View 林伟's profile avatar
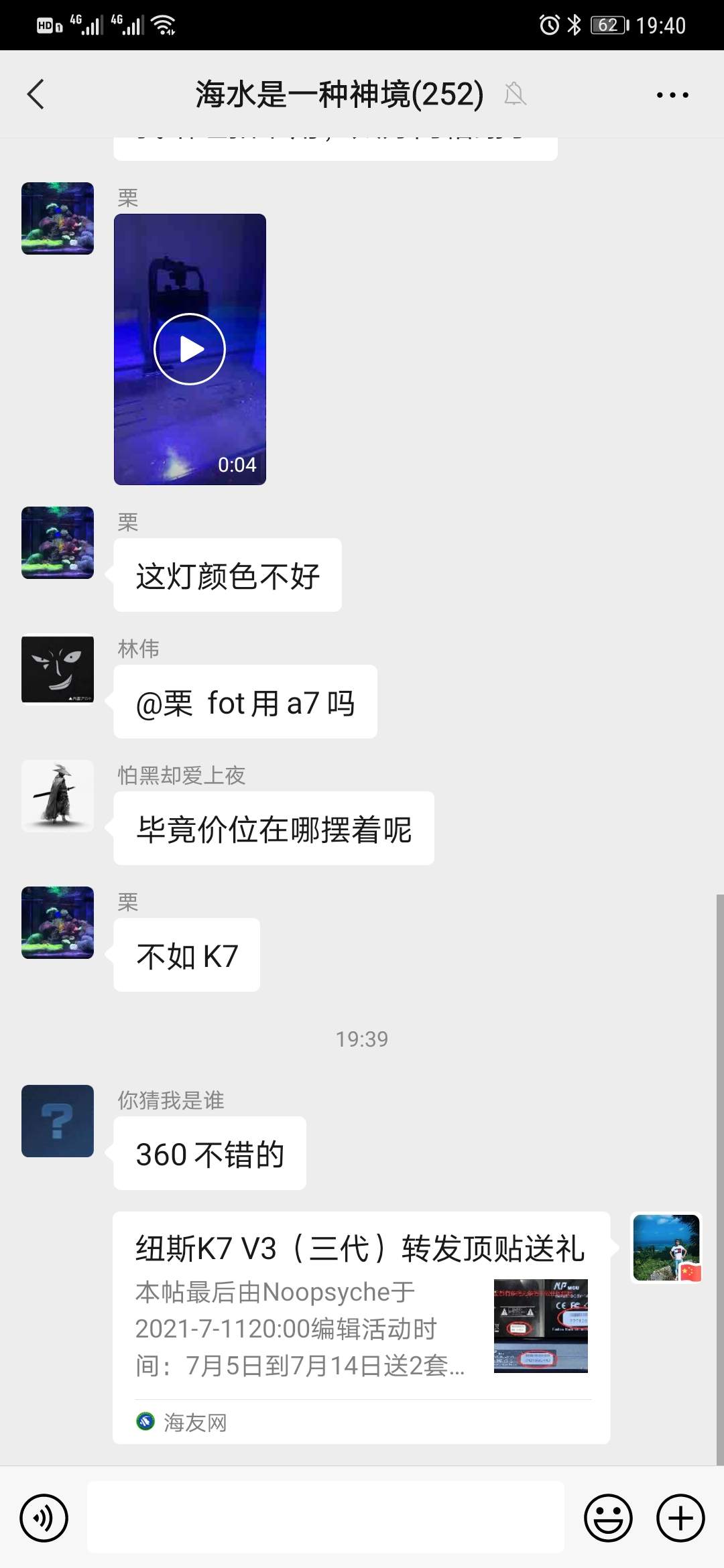The width and height of the screenshot is (724, 1568). click(58, 669)
